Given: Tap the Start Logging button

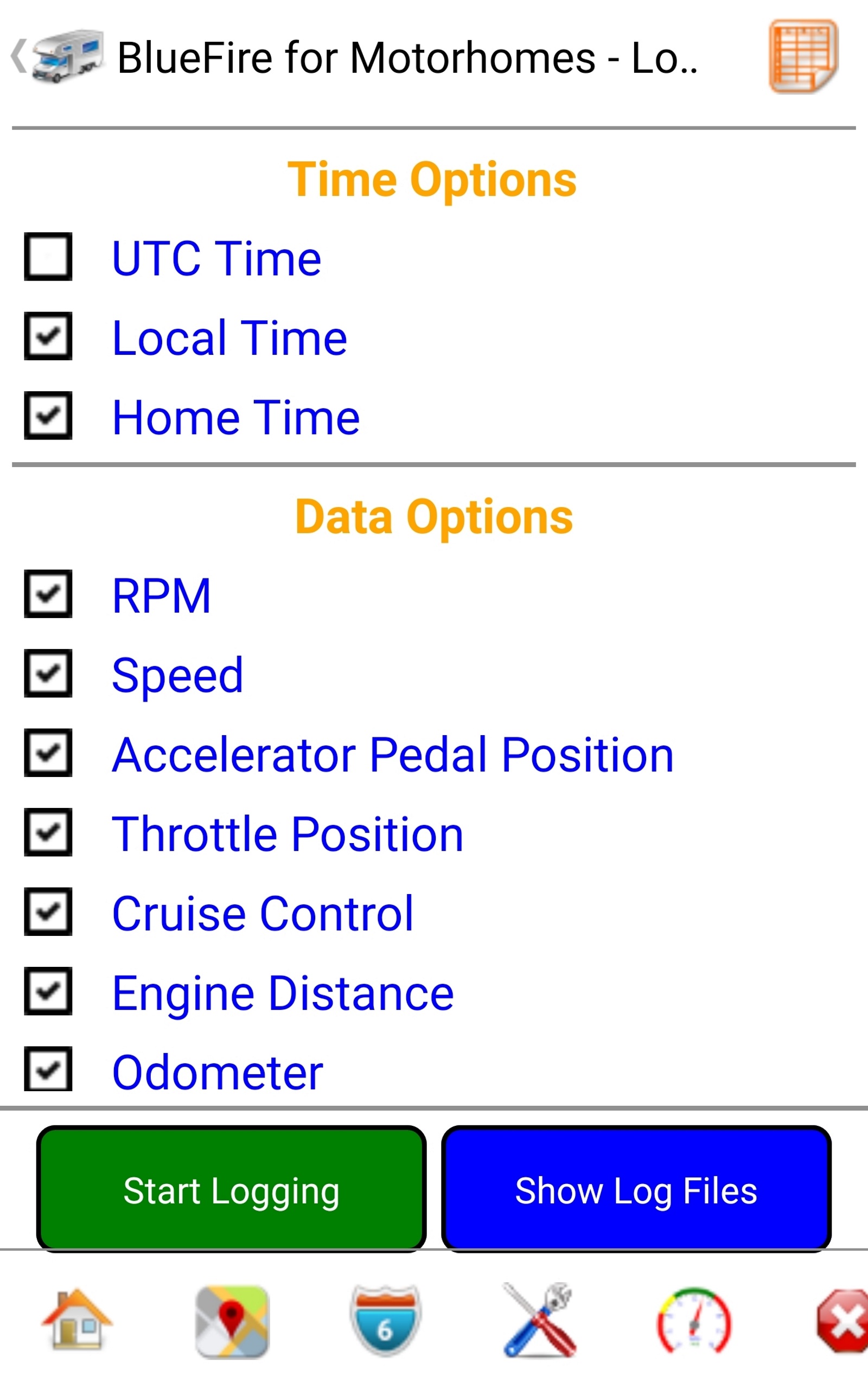Looking at the screenshot, I should (231, 1190).
